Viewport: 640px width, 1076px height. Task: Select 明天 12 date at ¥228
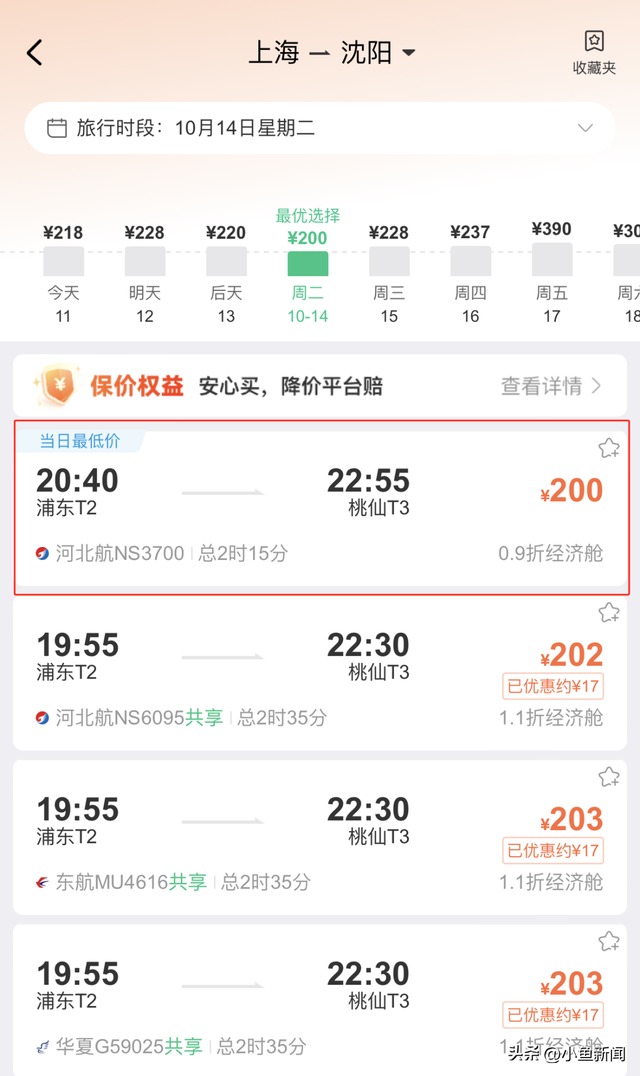(145, 272)
